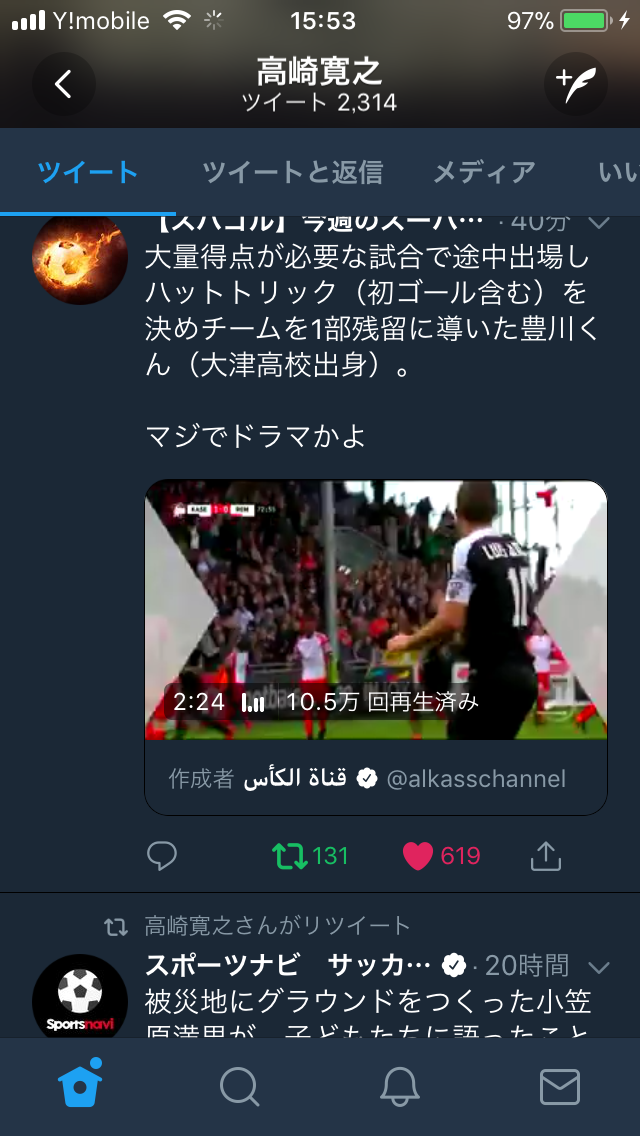Screen dimensions: 640x1136
Task: Unlike the tweet with 619 likes
Action: pyautogui.click(x=418, y=855)
